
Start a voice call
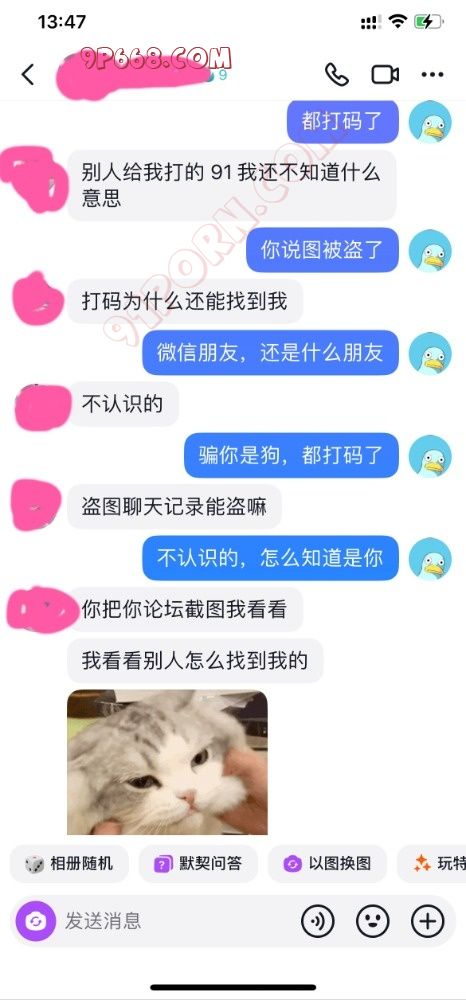pyautogui.click(x=337, y=75)
